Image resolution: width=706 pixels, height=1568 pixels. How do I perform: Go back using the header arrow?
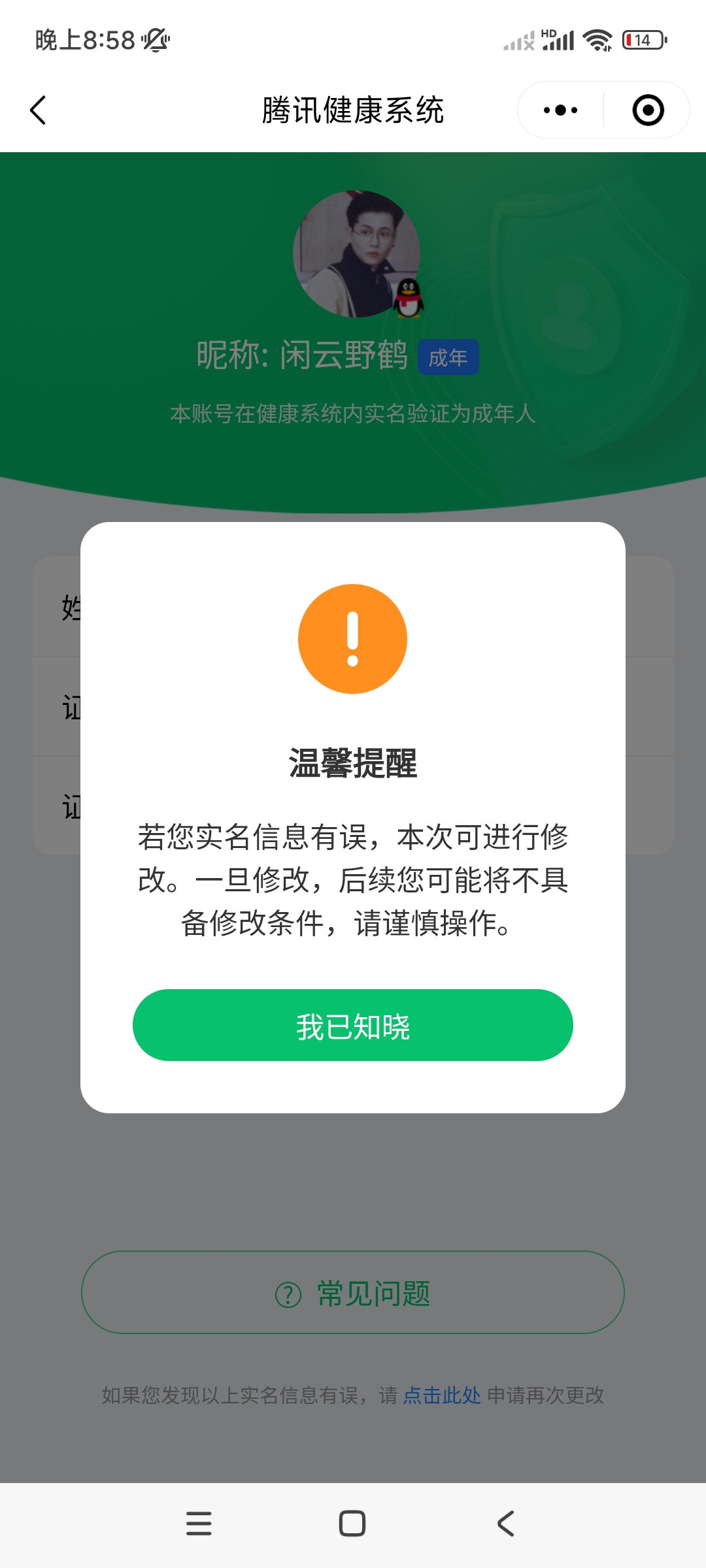coord(39,110)
